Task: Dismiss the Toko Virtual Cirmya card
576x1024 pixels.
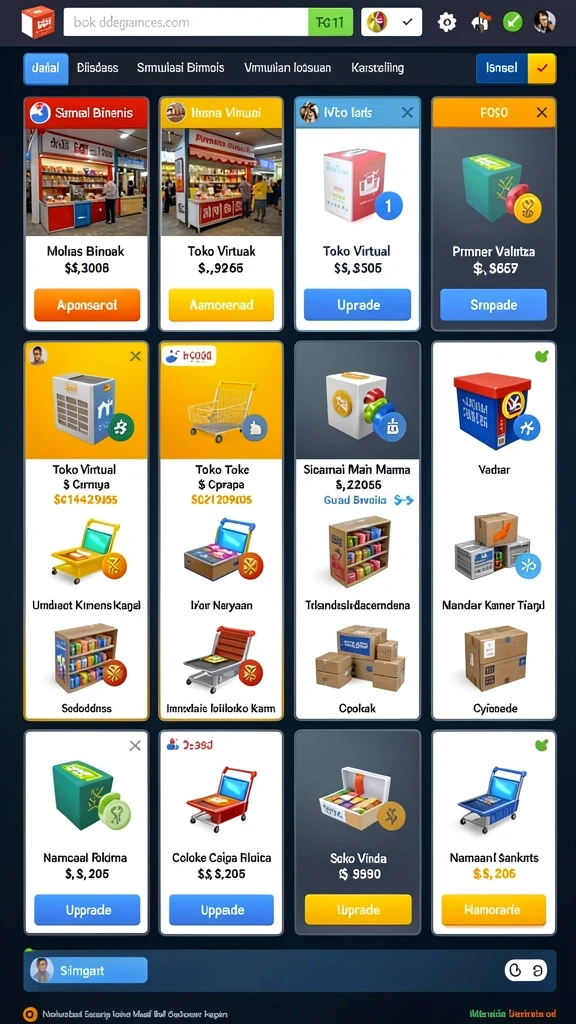Action: [x=135, y=357]
